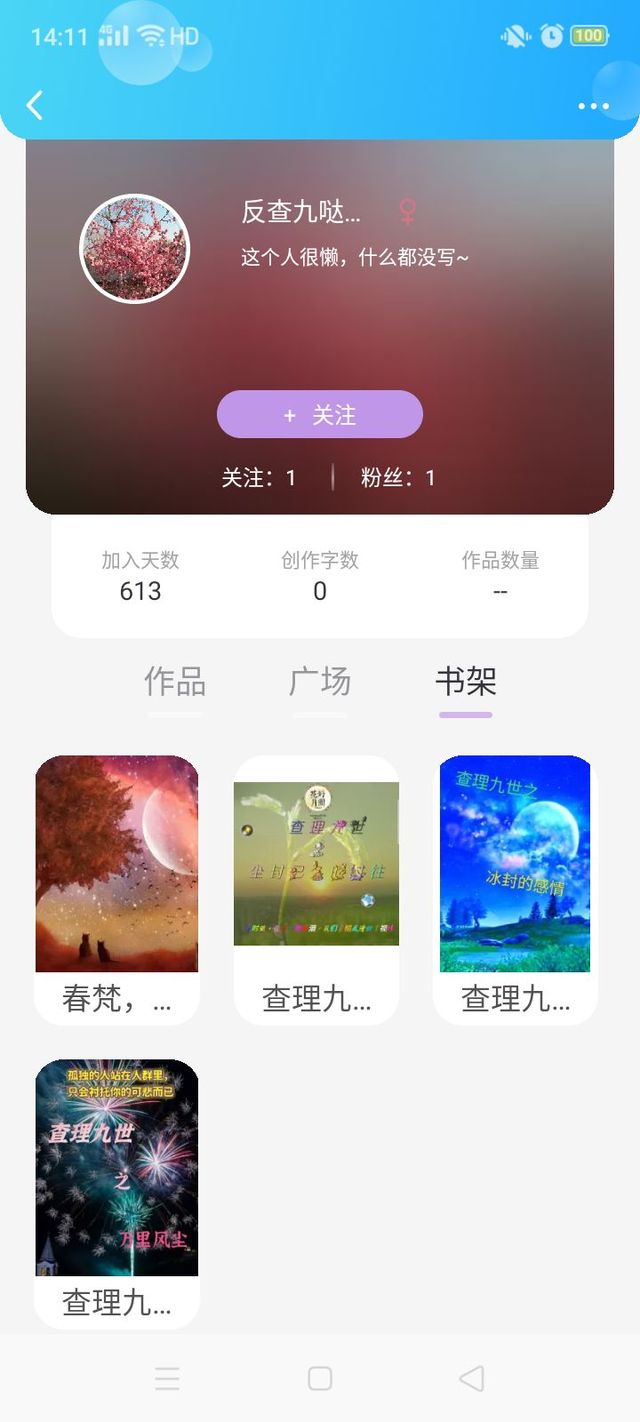This screenshot has width=640, height=1422.
Task: Switch to the 作品 tab
Action: 175,682
